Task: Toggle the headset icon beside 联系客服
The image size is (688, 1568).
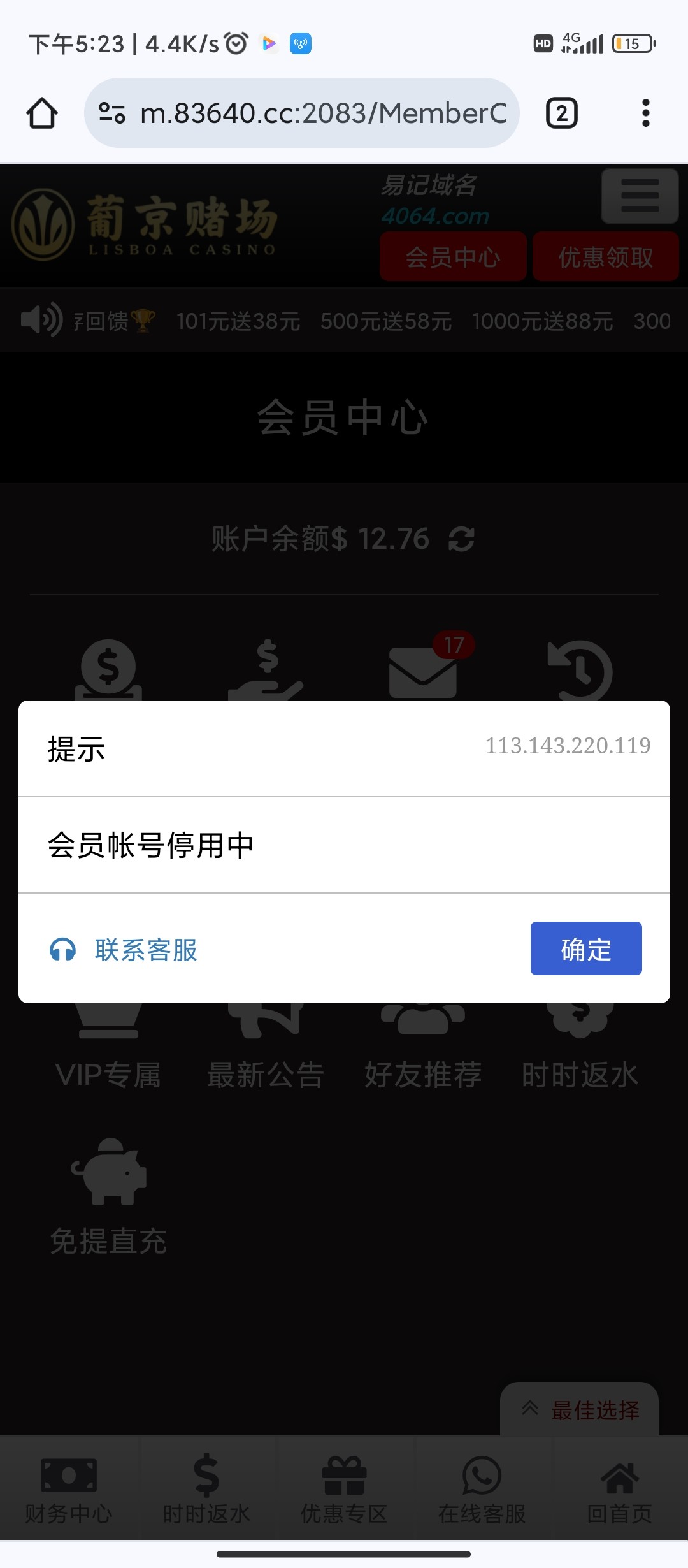Action: [62, 950]
